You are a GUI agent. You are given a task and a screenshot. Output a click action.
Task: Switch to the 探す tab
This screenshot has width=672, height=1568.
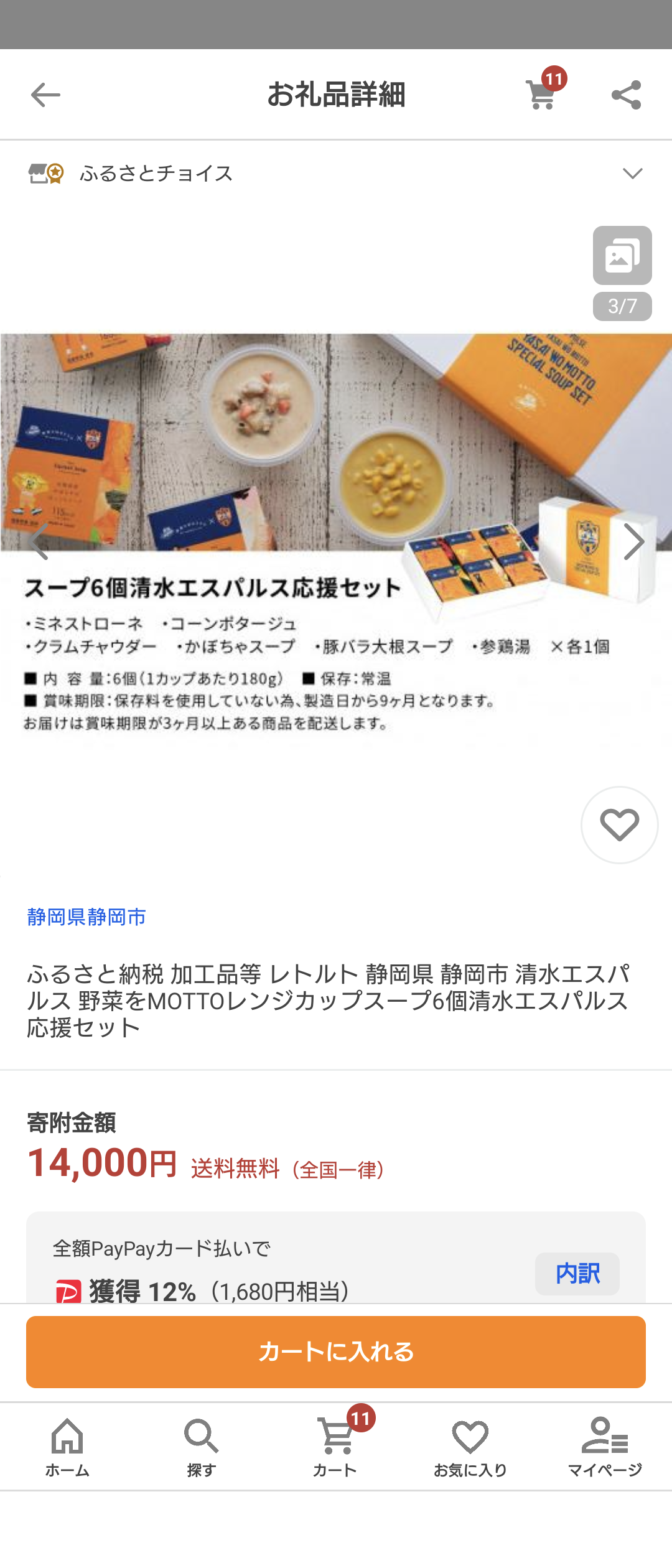pos(201,1447)
